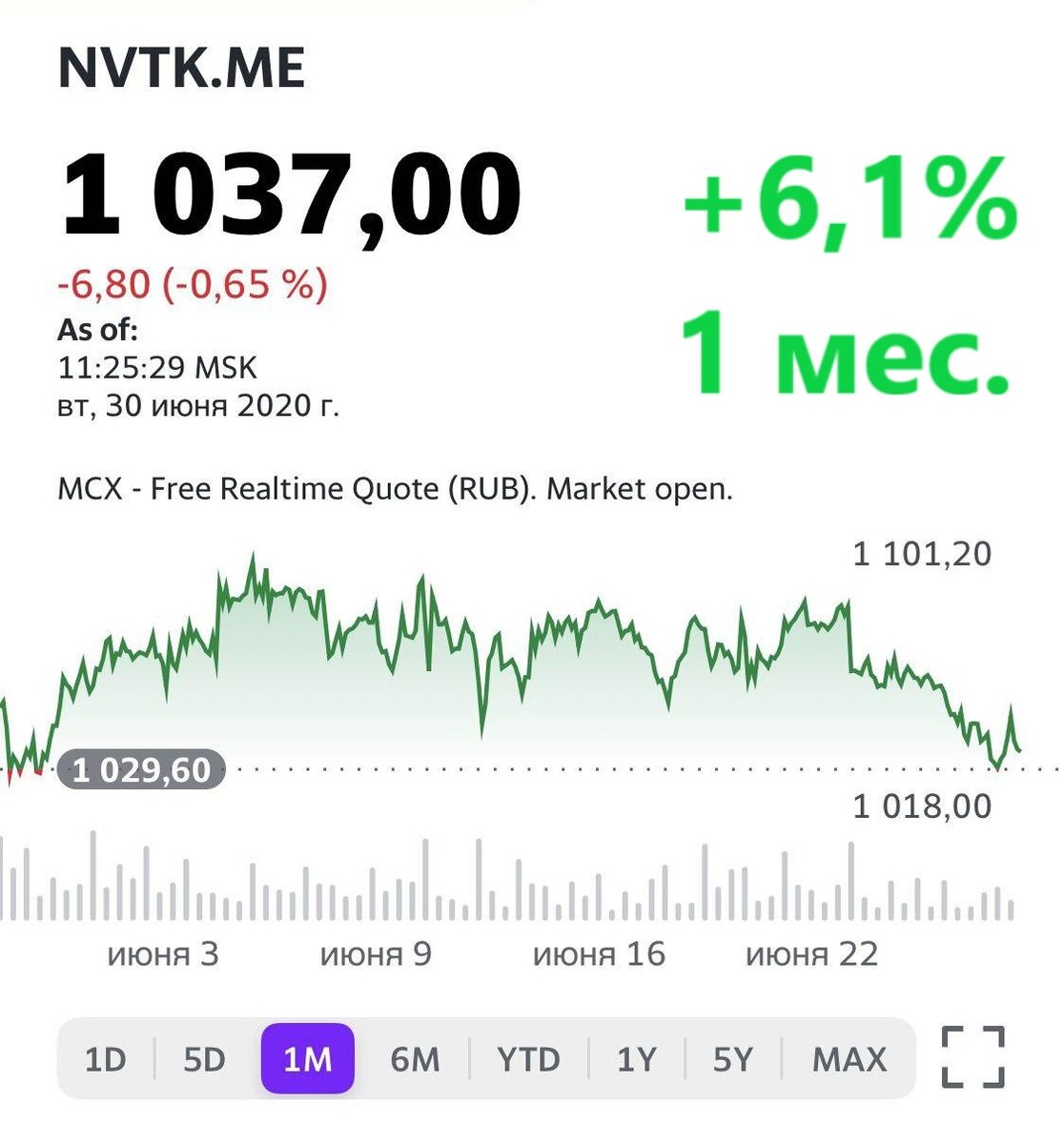The height and width of the screenshot is (1144, 1064).
Task: Switch chart range to 1D
Action: [105, 1059]
